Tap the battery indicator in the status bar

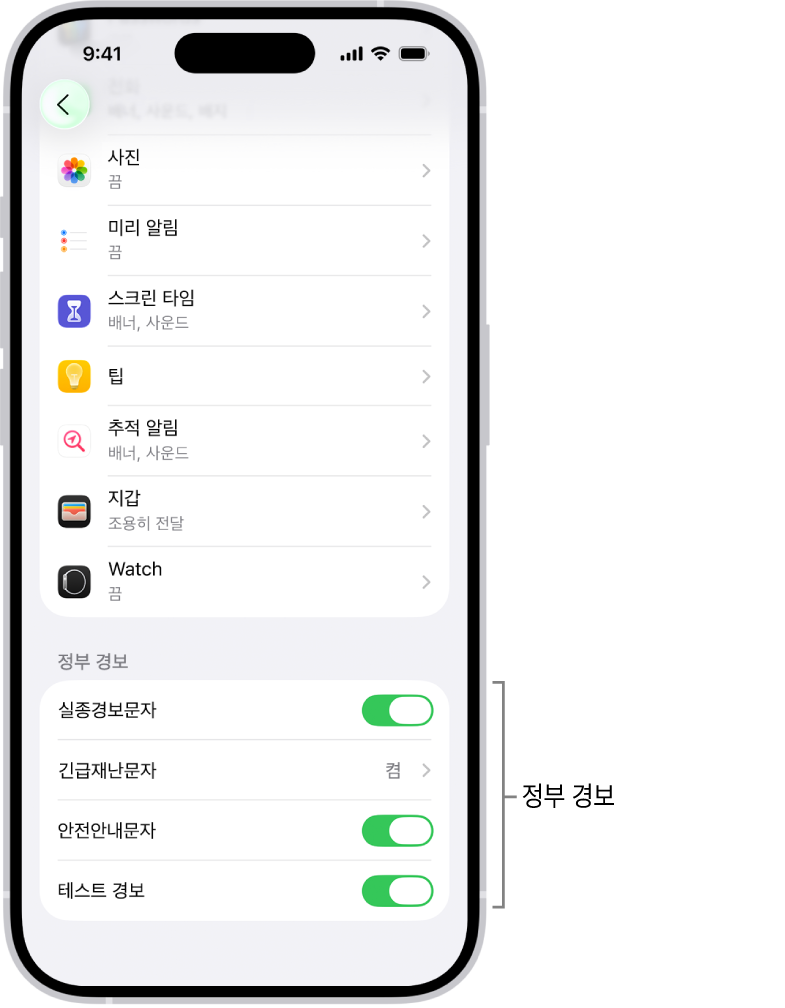click(416, 54)
